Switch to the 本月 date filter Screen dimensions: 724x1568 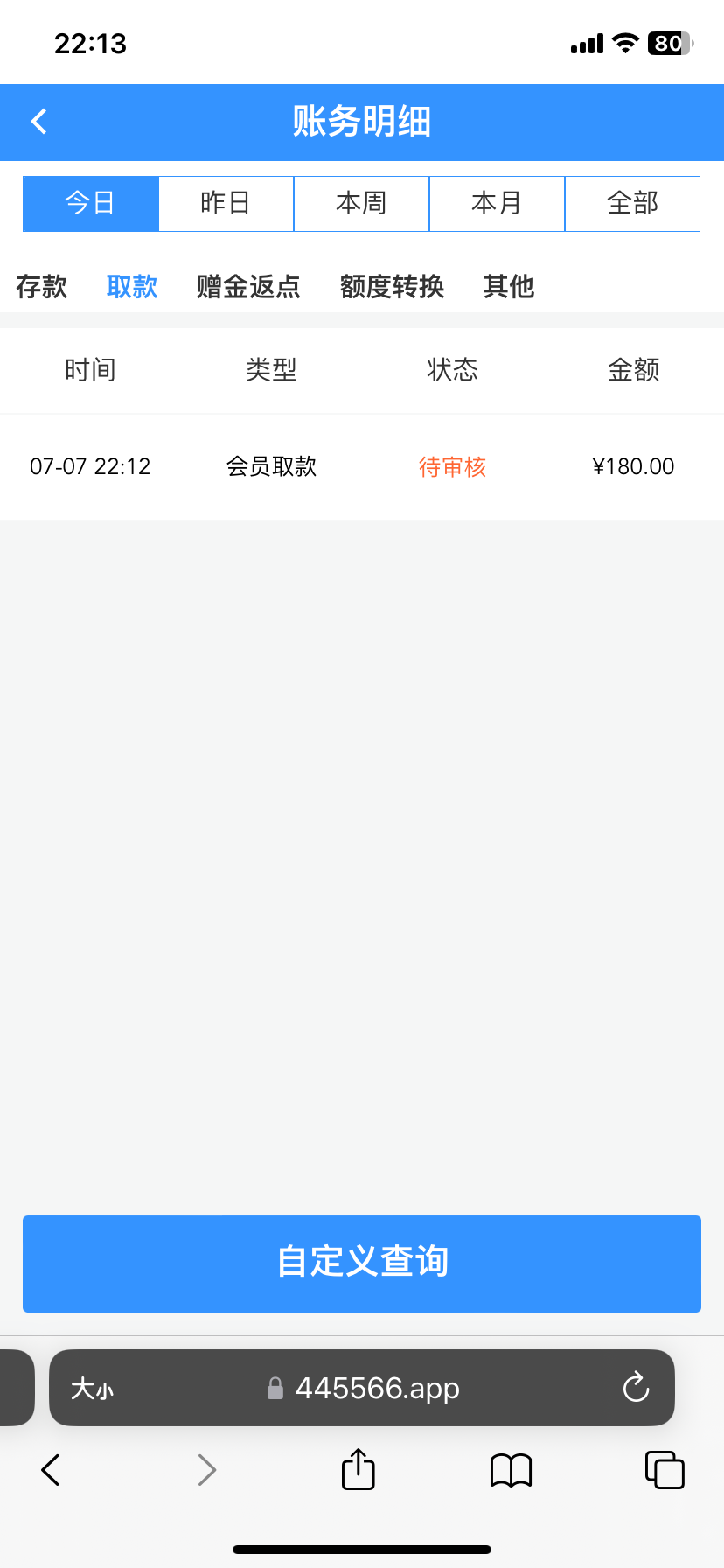coord(497,203)
